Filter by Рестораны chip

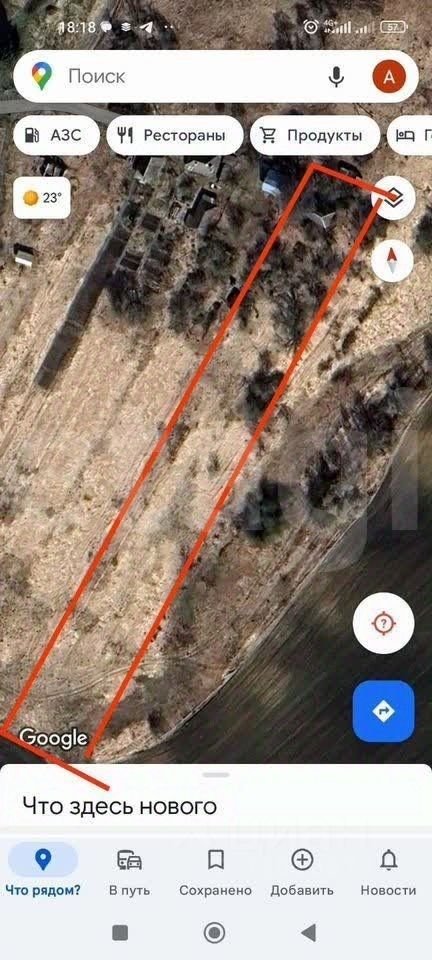174,135
